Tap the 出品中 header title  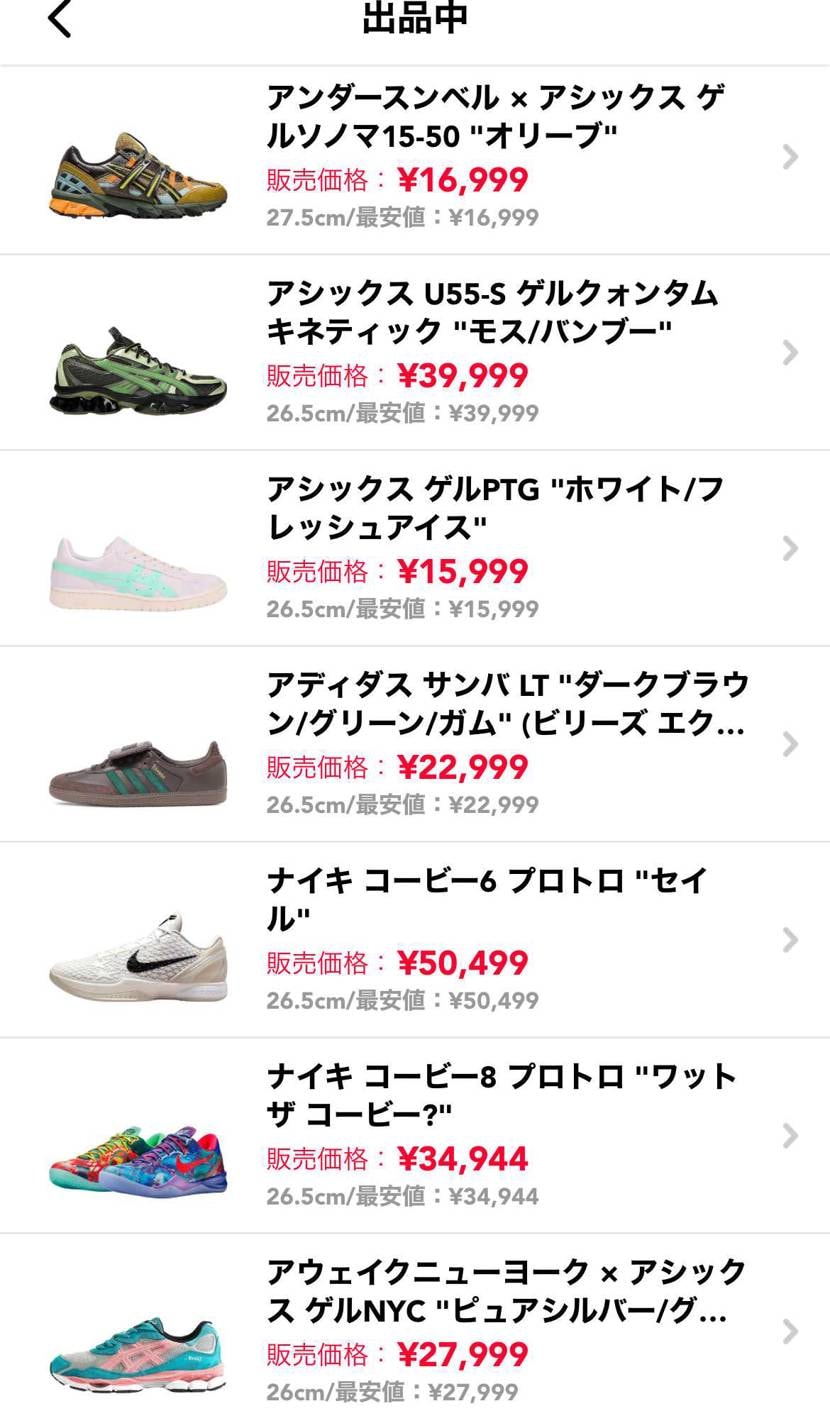click(x=415, y=17)
